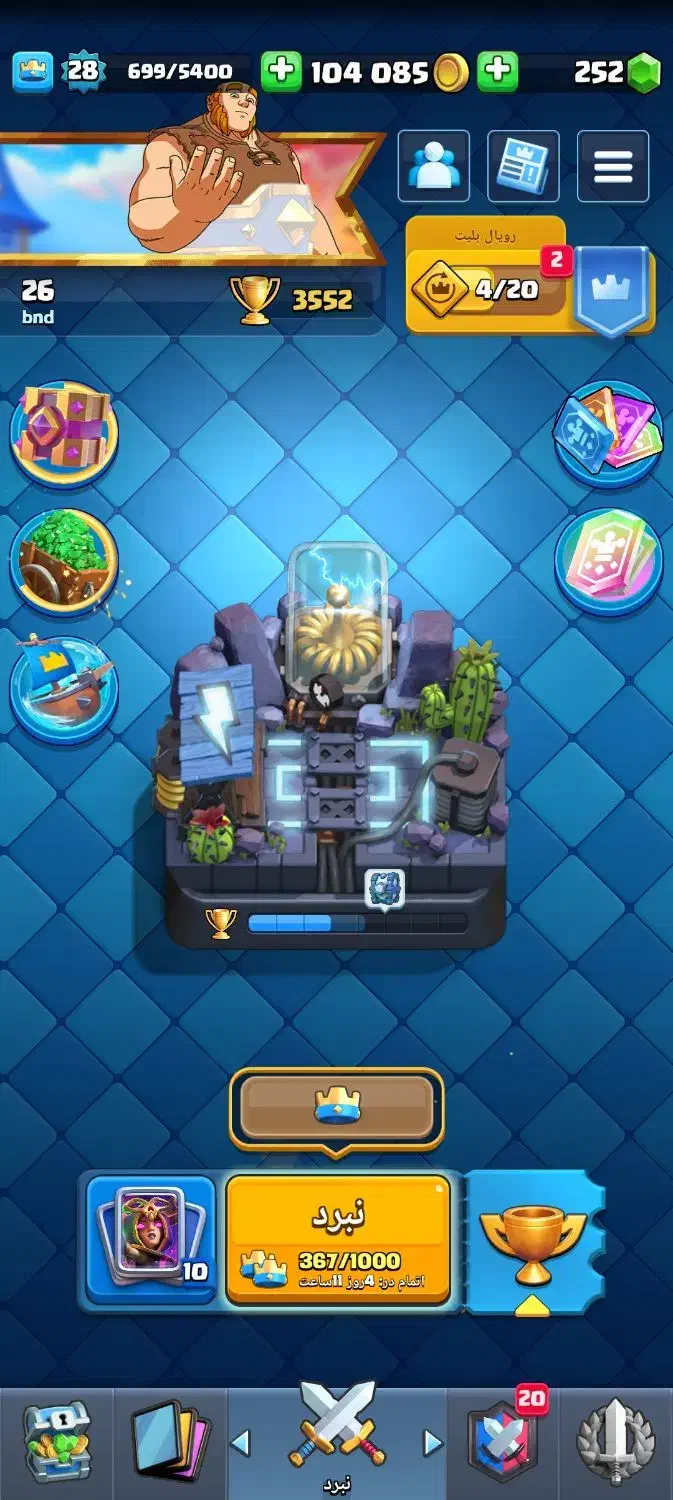Viewport: 673px width, 1500px height.
Task: Open the player profile banner
Action: [x=190, y=198]
